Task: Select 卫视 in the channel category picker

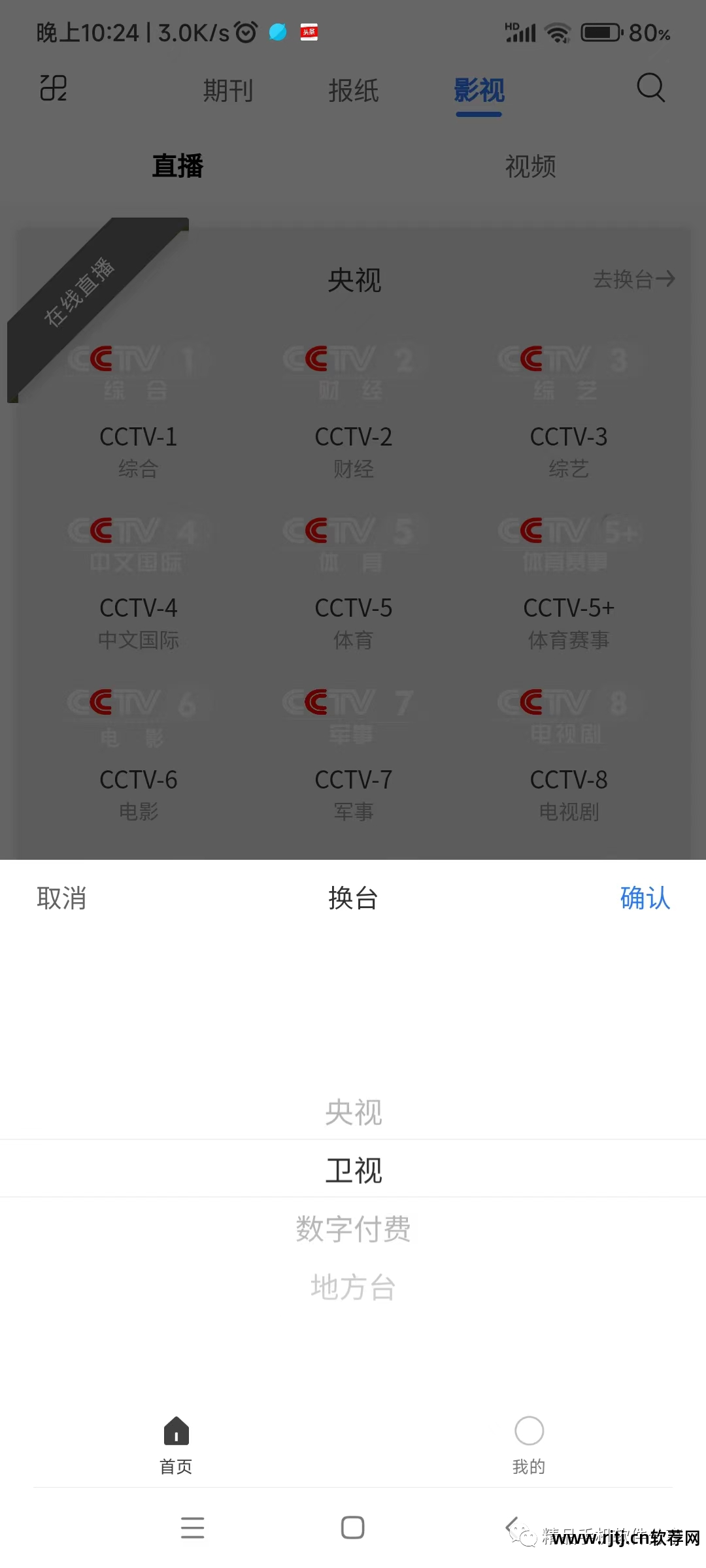Action: pos(353,1169)
